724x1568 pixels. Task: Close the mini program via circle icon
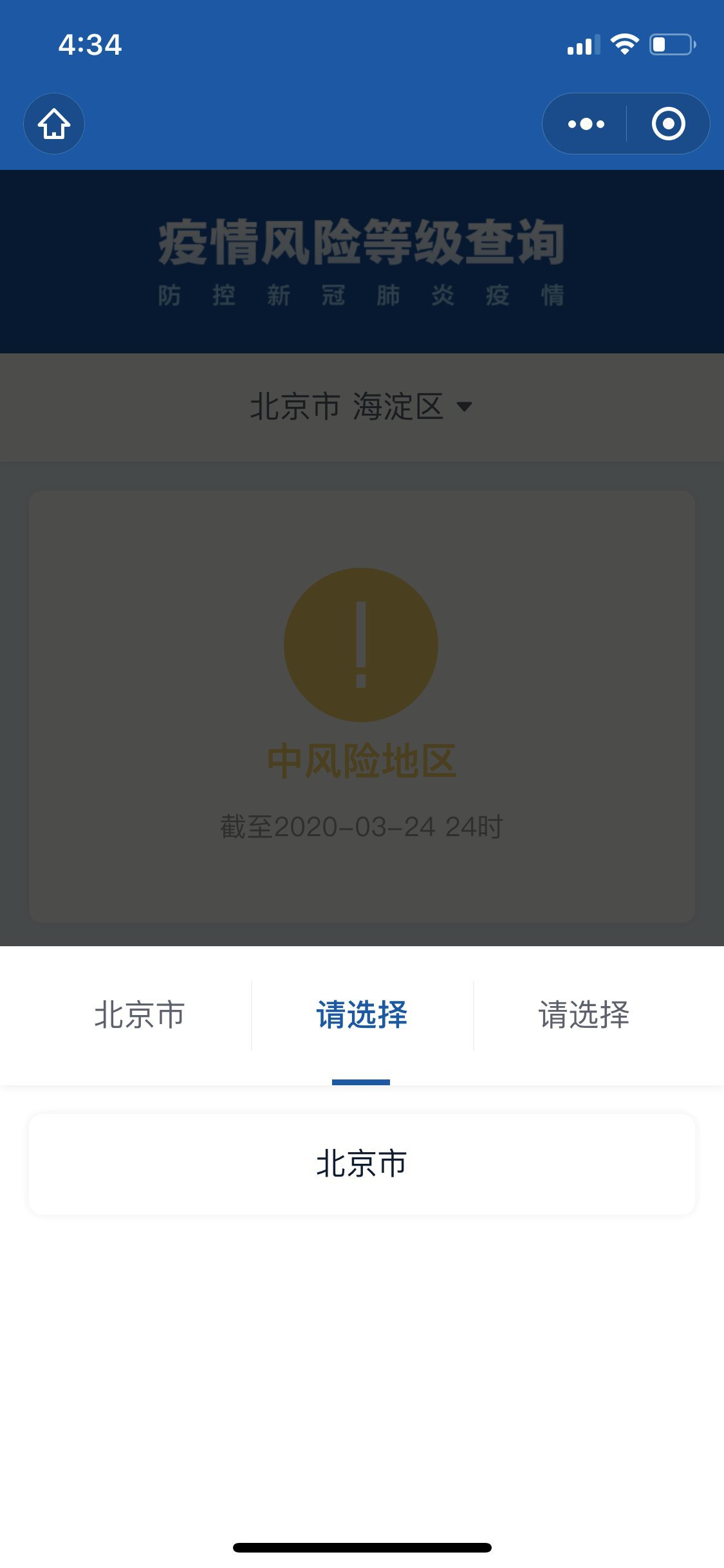click(668, 124)
